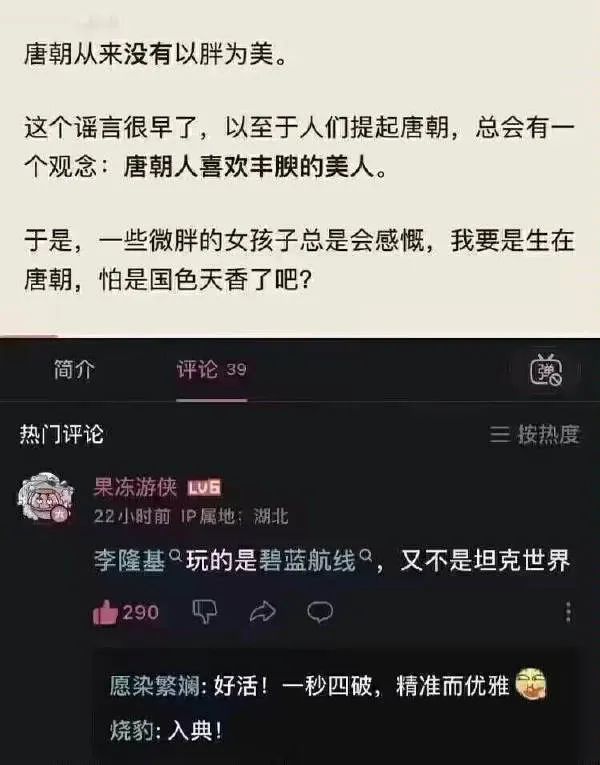600x765 pixels.
Task: Open the reply from 烧豹
Action: click(170, 729)
